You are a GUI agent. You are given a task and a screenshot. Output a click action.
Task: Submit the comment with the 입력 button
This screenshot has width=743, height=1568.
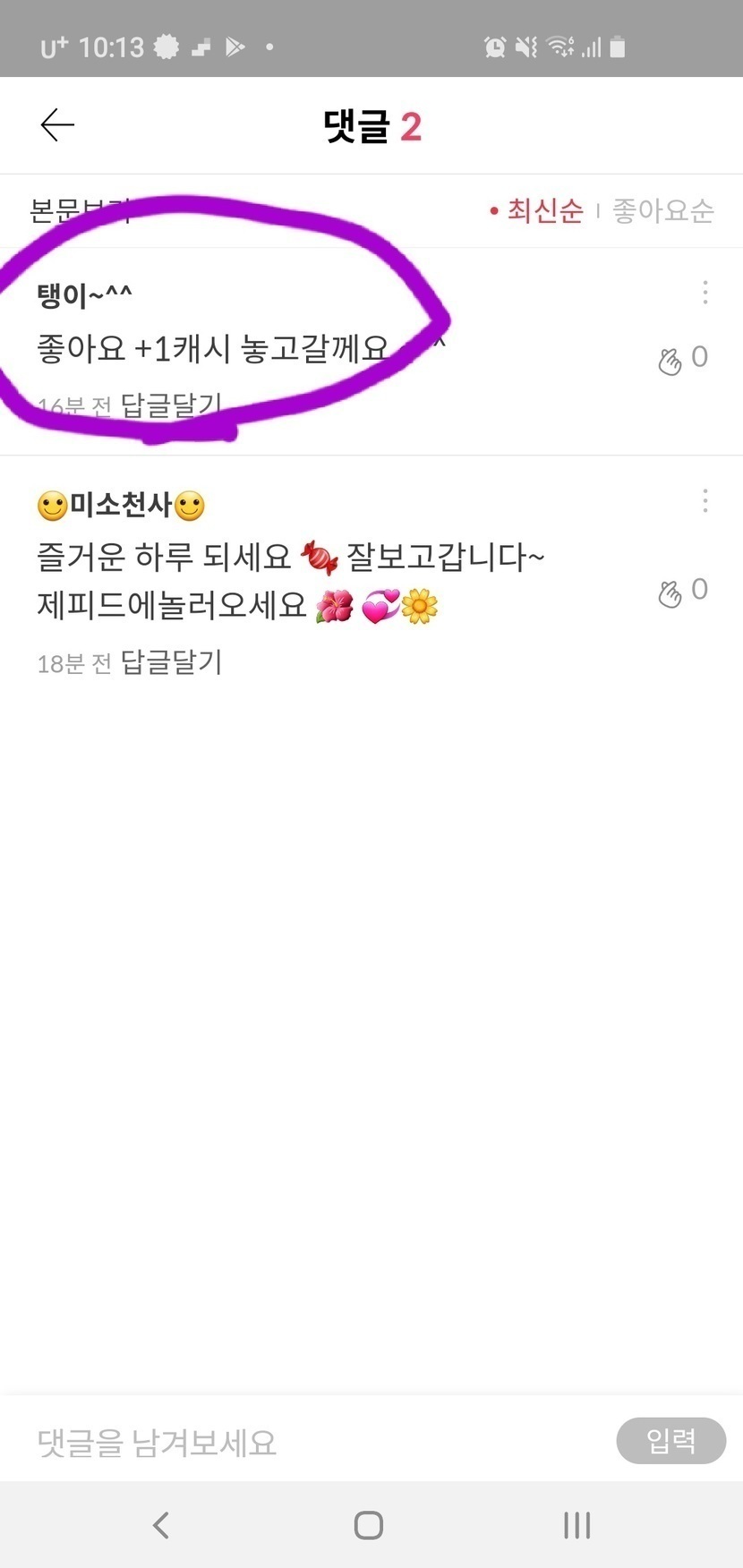pyautogui.click(x=670, y=1441)
